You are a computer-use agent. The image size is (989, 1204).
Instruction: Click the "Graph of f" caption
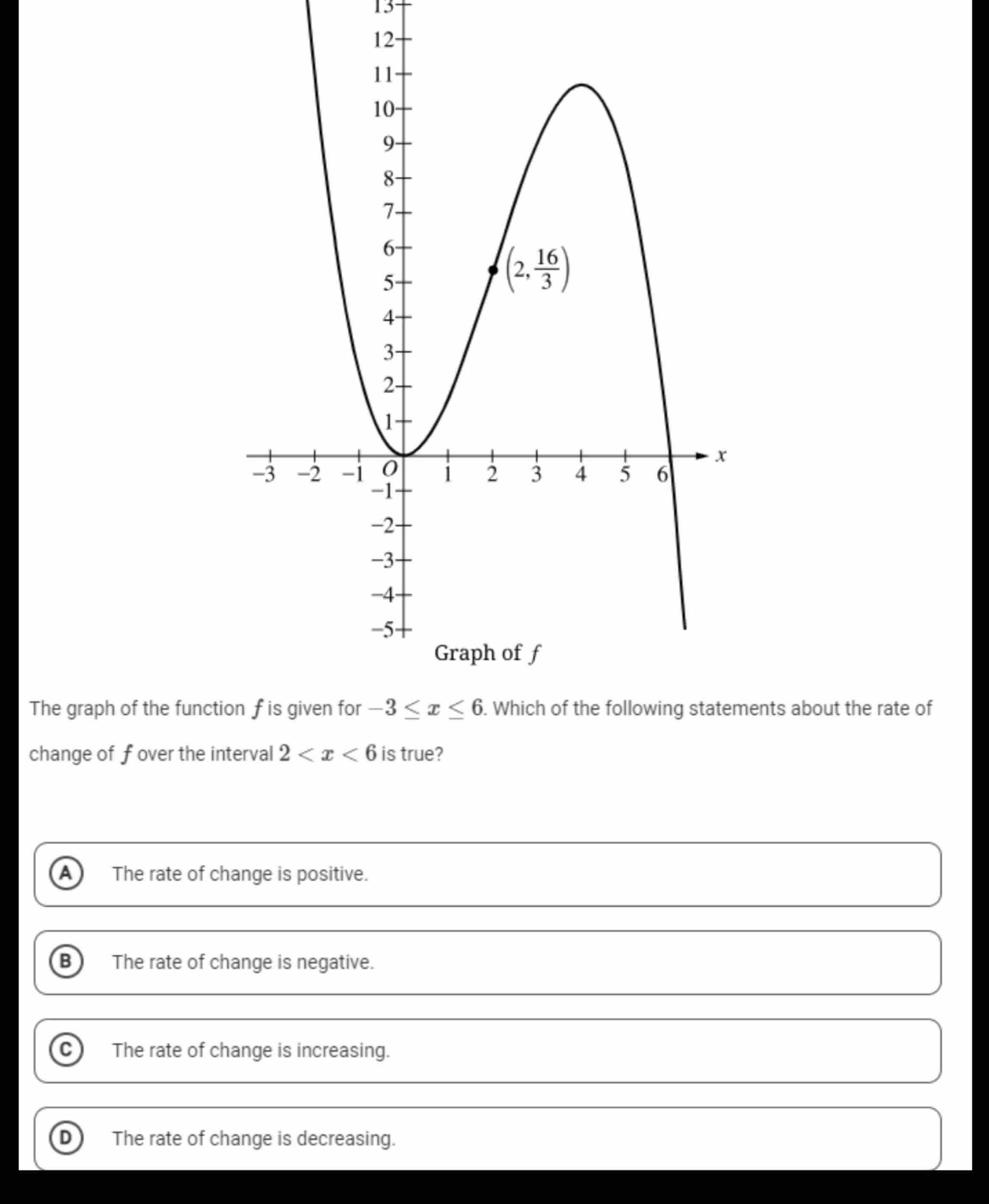(488, 653)
